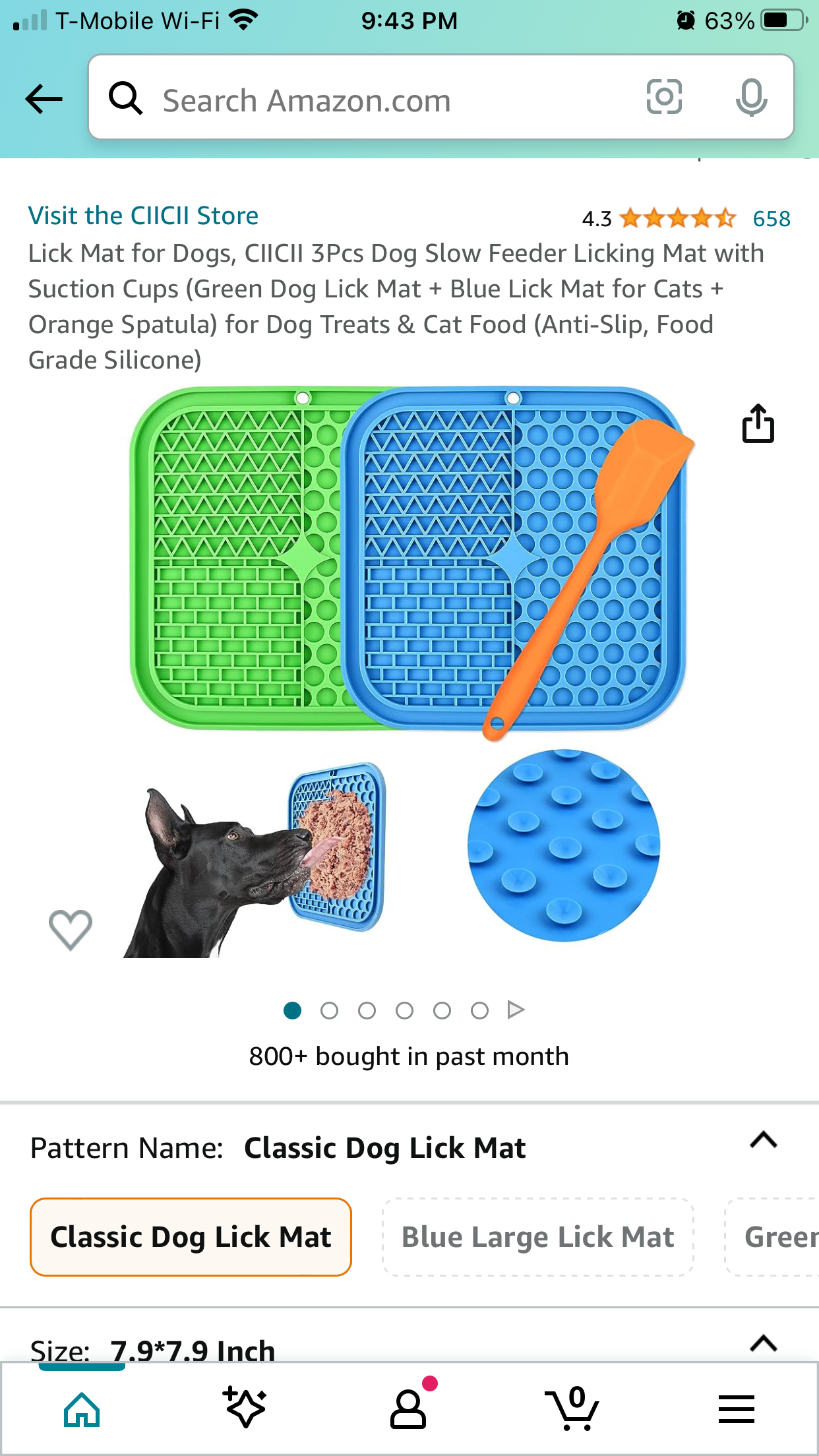Go back with the arrow icon

pyautogui.click(x=44, y=99)
